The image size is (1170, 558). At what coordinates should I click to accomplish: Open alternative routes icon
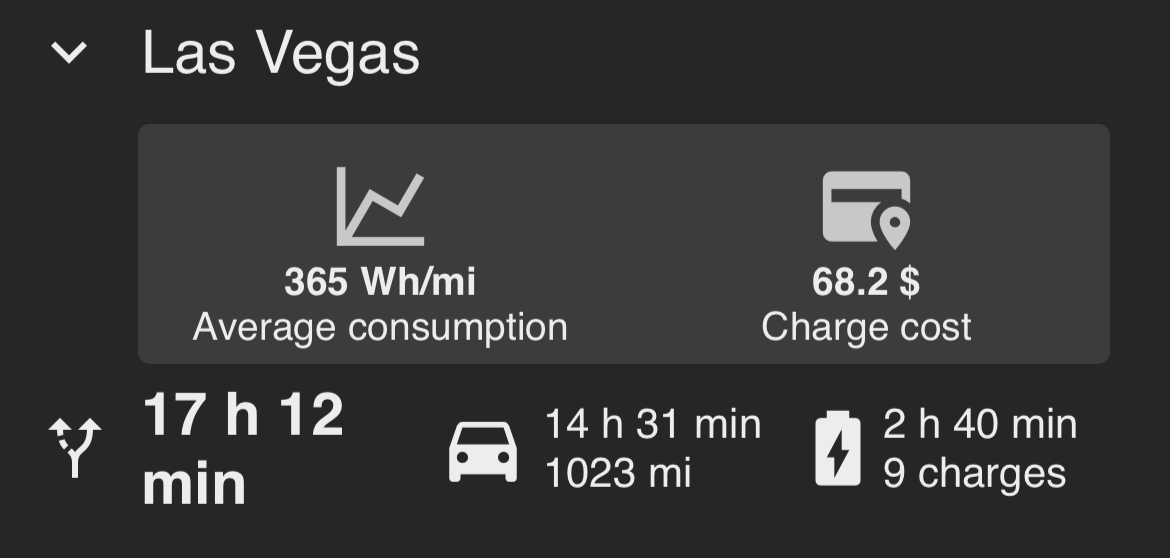coord(75,447)
